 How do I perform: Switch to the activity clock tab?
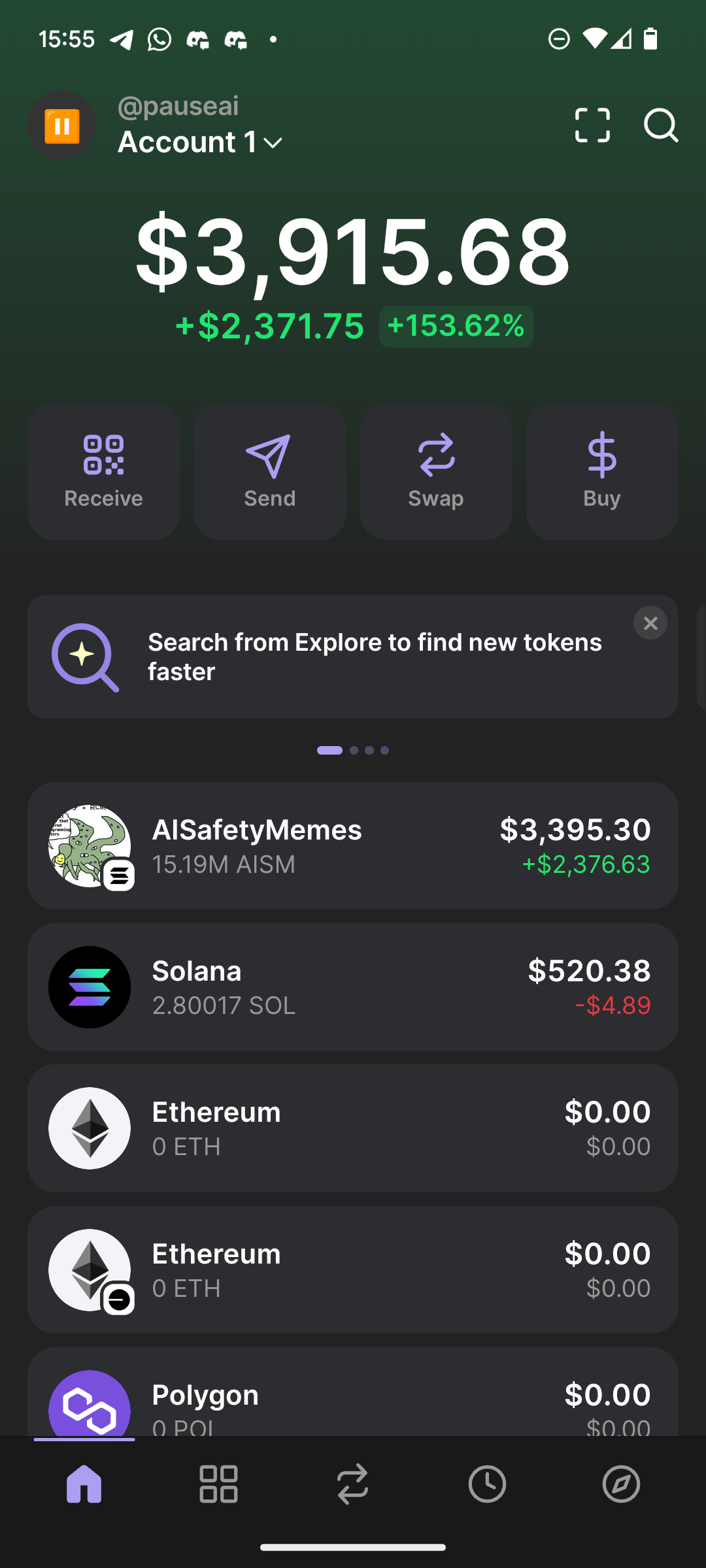(x=487, y=1484)
